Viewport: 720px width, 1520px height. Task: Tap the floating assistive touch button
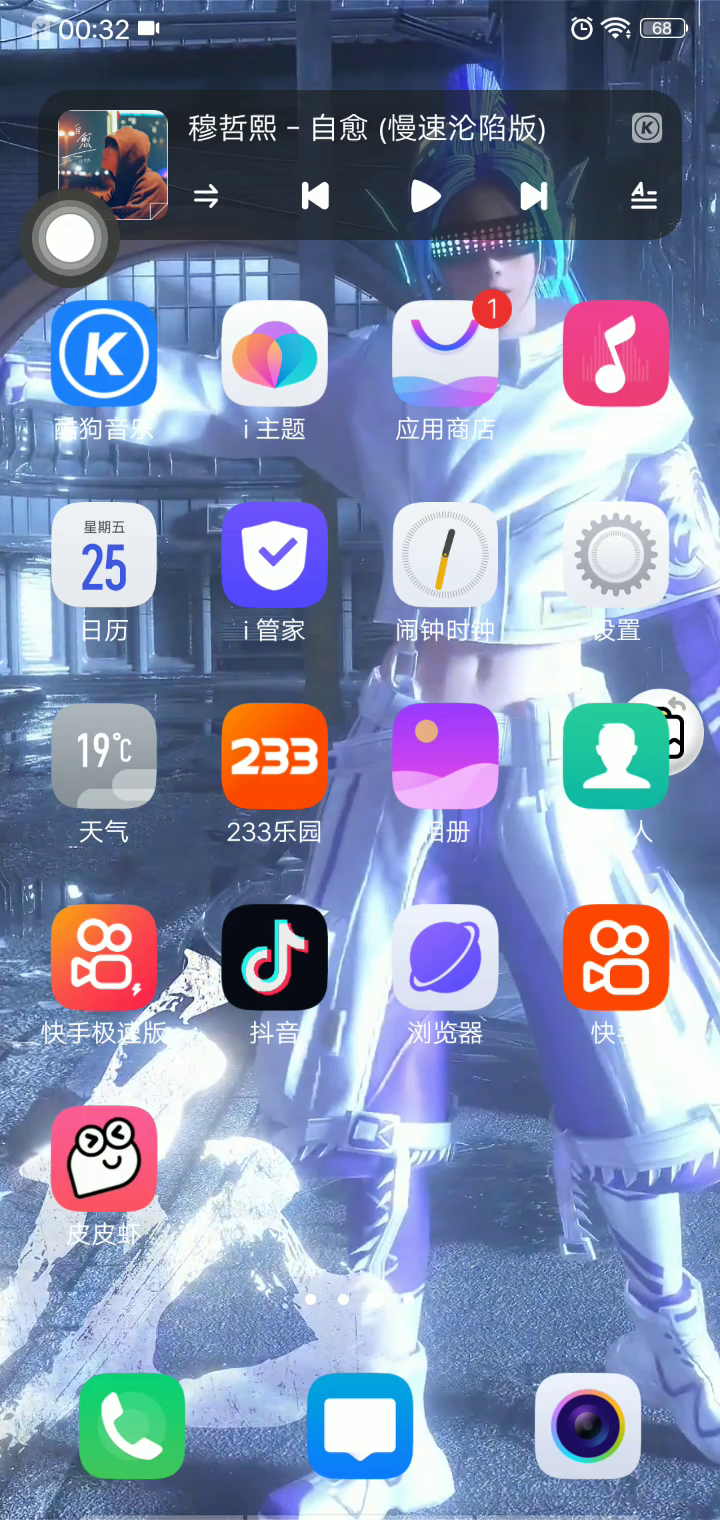click(70, 239)
